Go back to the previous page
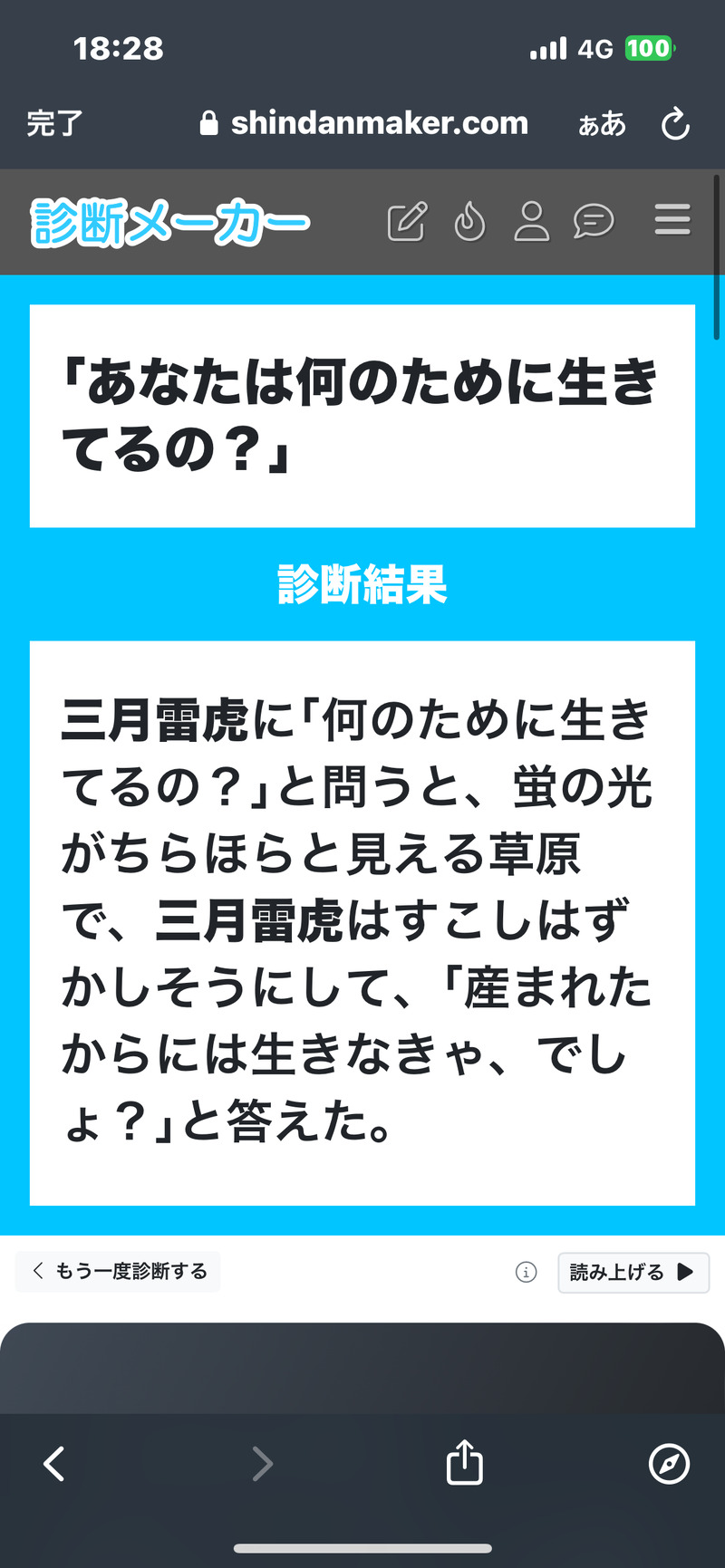This screenshot has width=725, height=1568. pyautogui.click(x=54, y=1464)
